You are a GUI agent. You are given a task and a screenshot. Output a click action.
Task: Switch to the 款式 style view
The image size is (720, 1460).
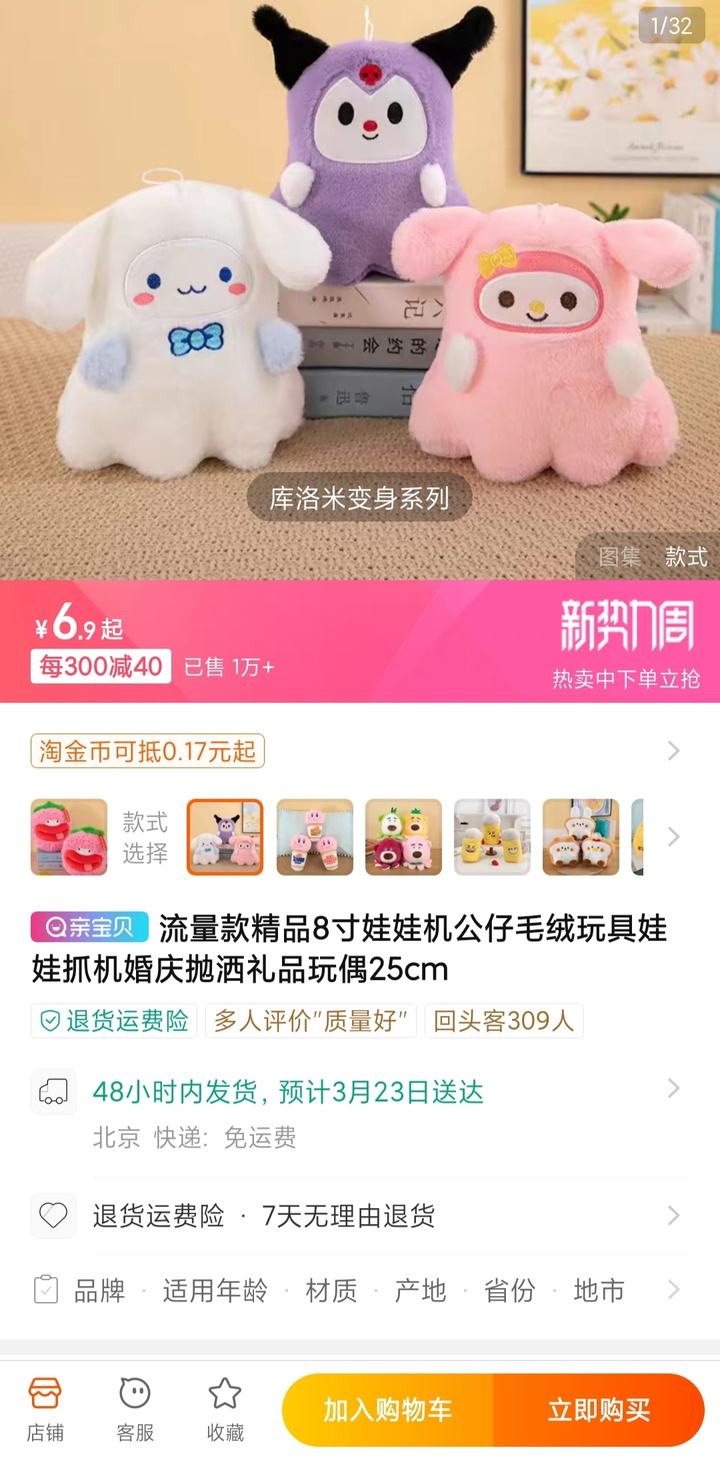686,557
